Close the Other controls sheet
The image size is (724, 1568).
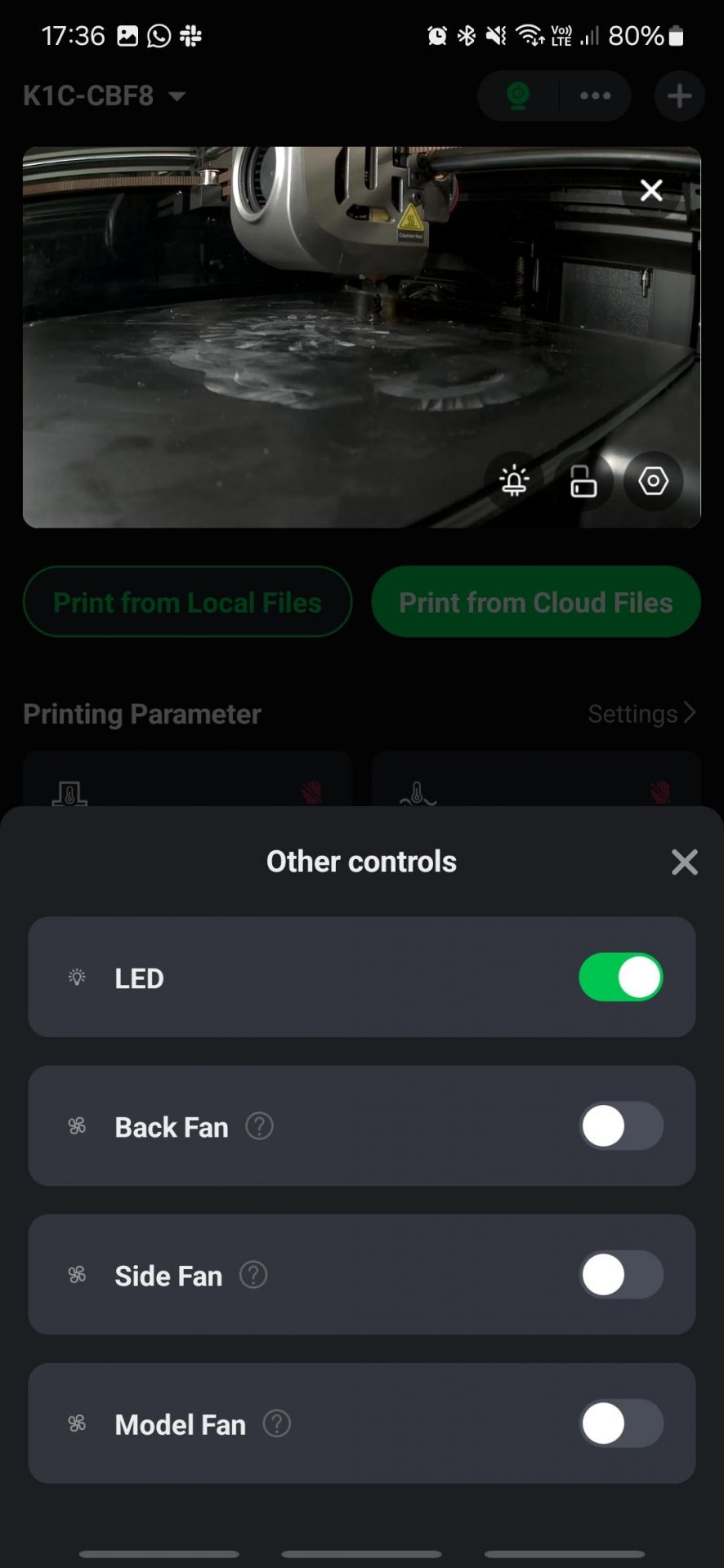[x=684, y=862]
